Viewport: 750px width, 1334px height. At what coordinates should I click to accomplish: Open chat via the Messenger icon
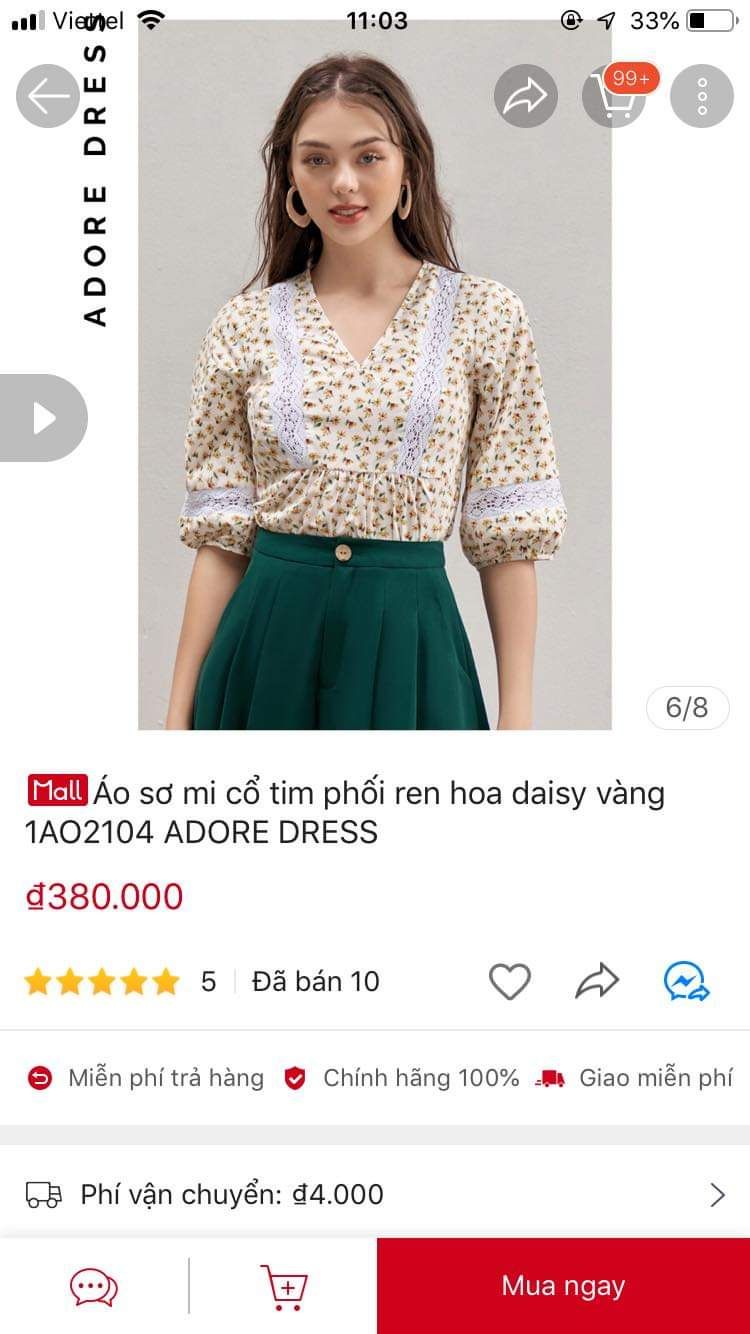pyautogui.click(x=686, y=982)
